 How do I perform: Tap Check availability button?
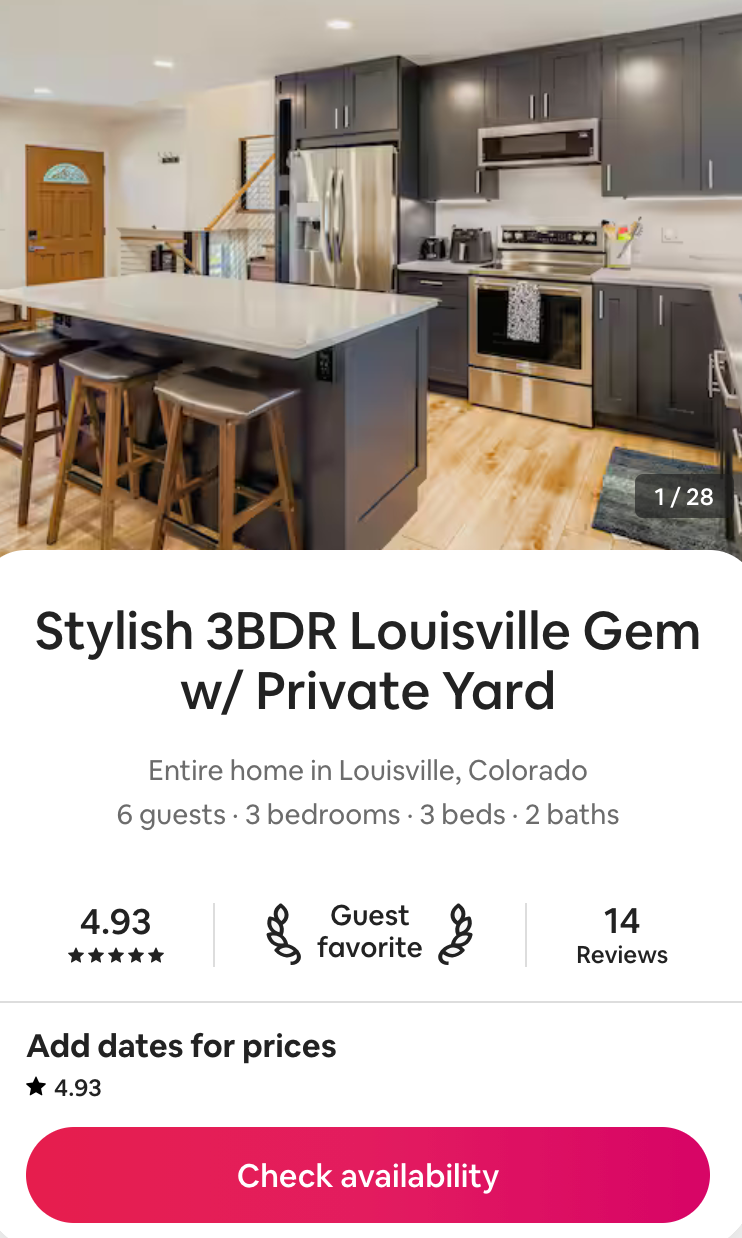[x=368, y=1175]
